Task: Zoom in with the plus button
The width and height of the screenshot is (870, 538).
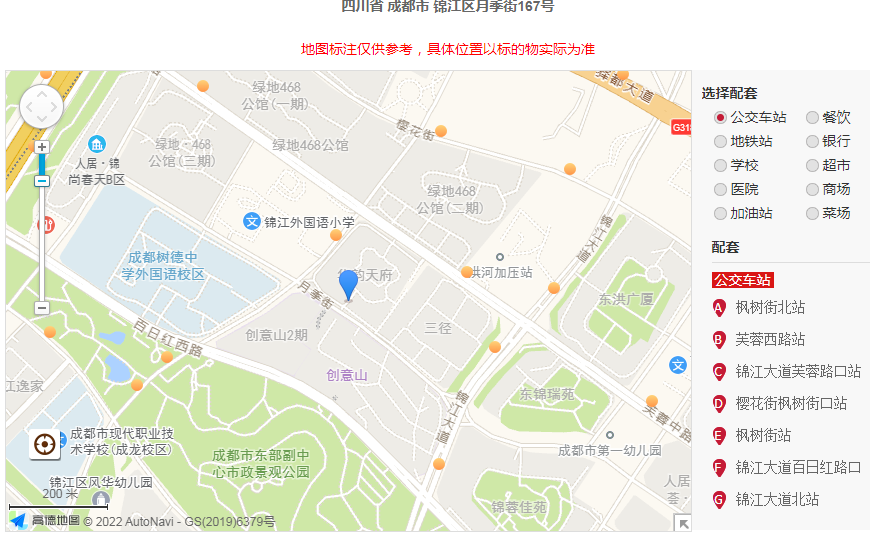Action: pos(42,147)
